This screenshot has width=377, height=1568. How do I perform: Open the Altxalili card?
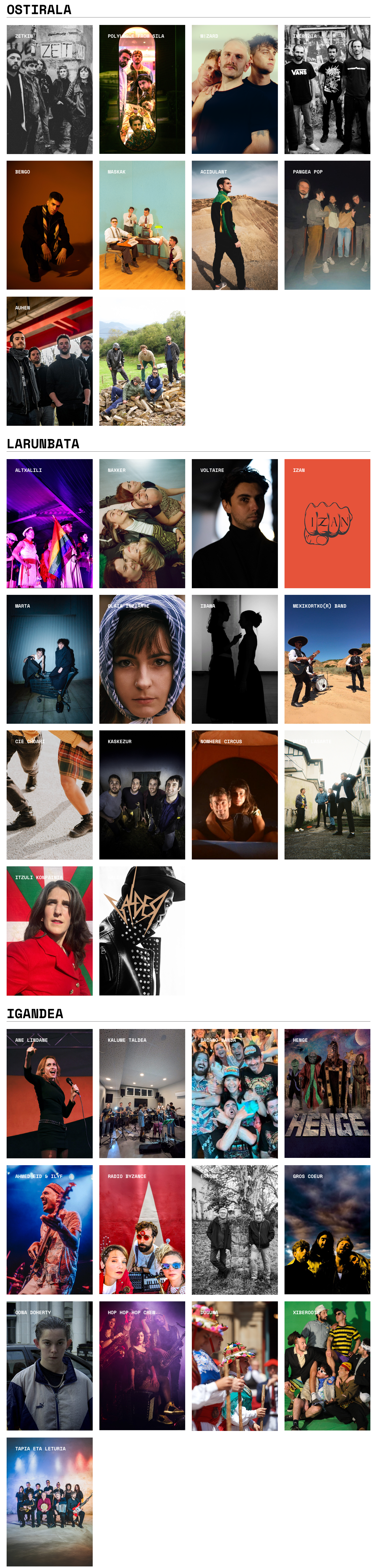pos(49,524)
